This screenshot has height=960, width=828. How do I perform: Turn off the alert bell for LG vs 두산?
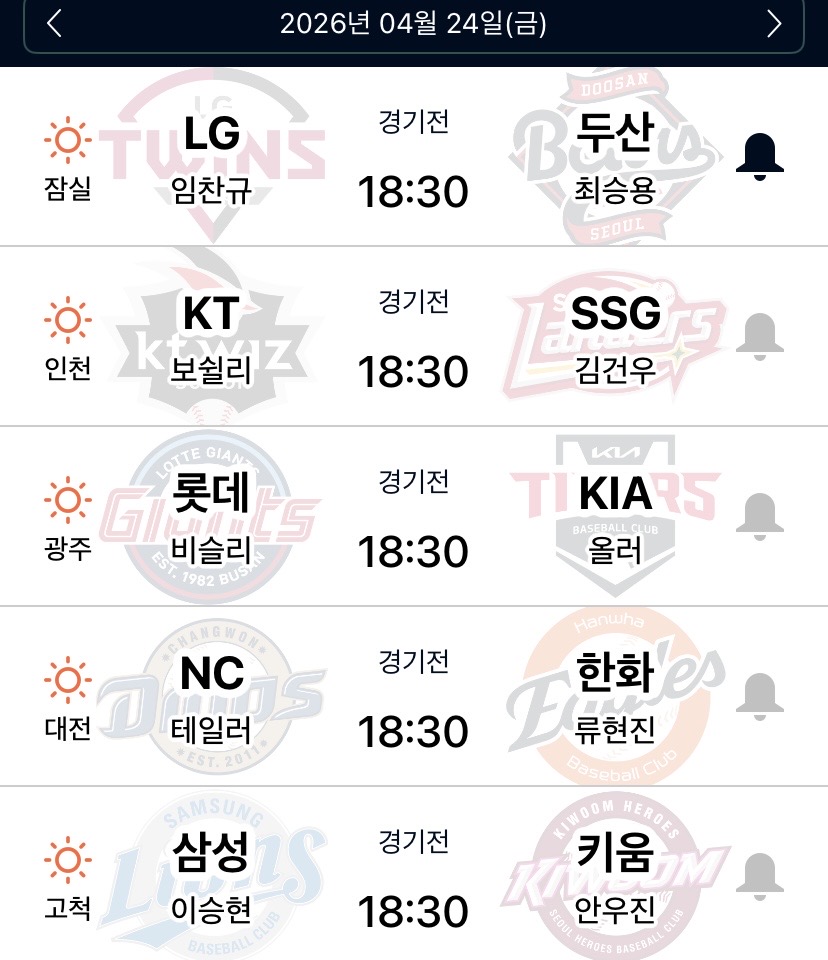(x=759, y=156)
